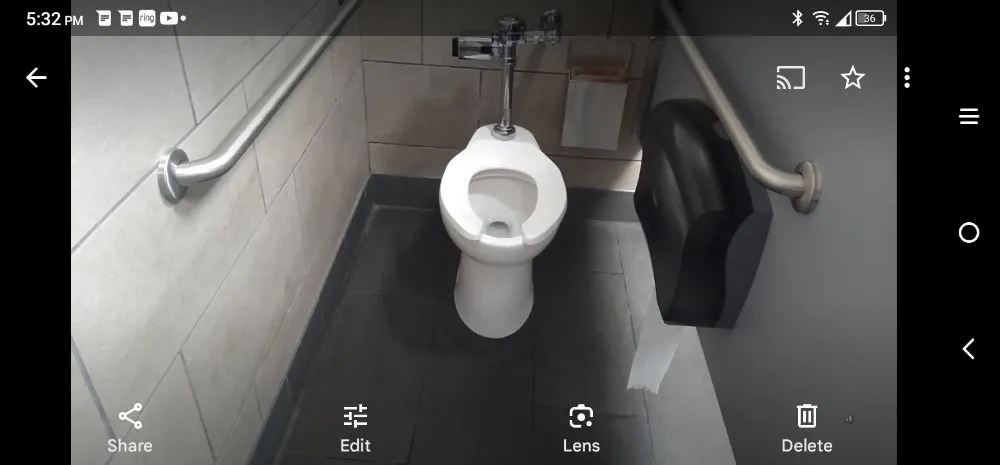Open recent apps from the system bar
Image resolution: width=1000 pixels, height=465 pixels.
(968, 117)
